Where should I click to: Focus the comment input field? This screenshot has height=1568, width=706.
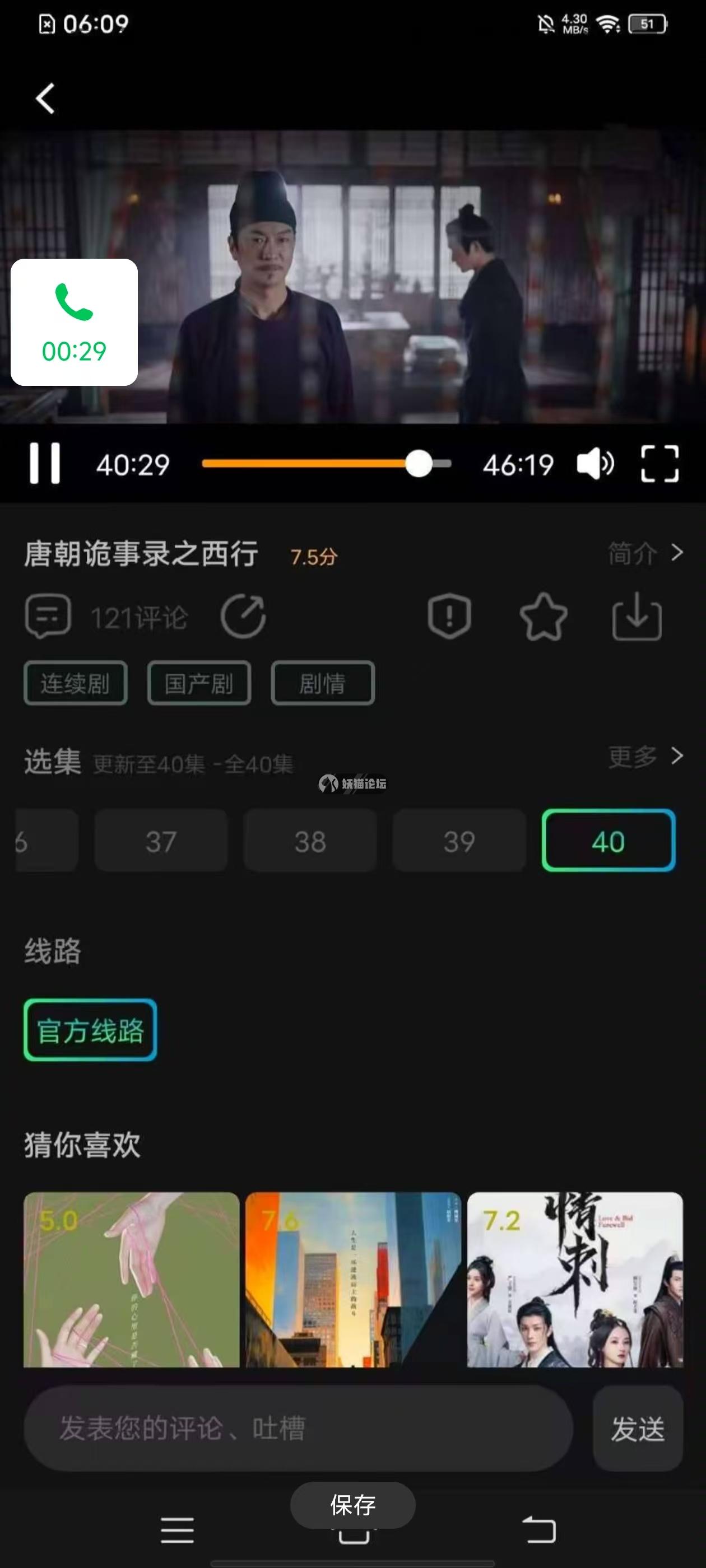(x=298, y=1428)
